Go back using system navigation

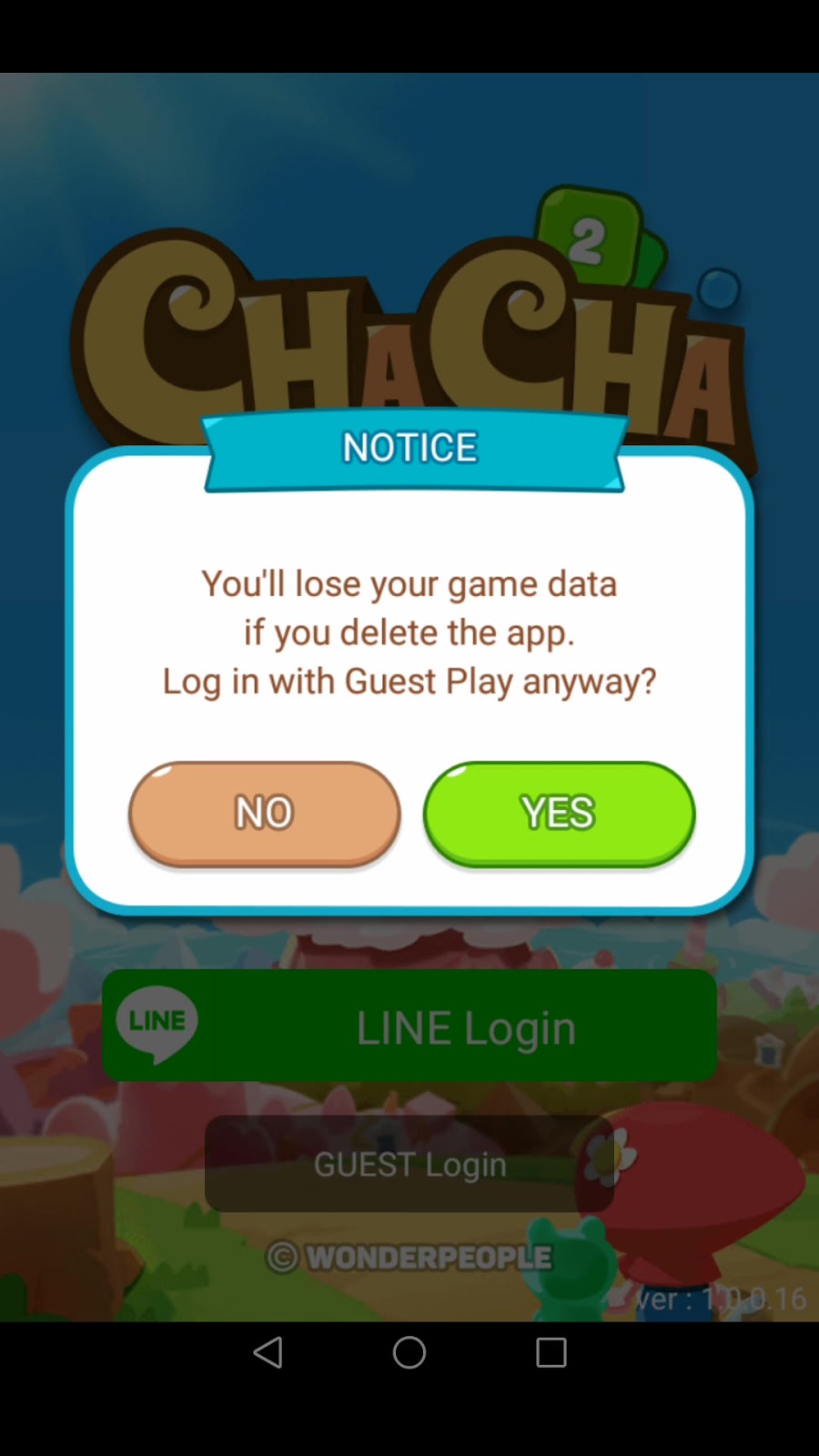(268, 1352)
